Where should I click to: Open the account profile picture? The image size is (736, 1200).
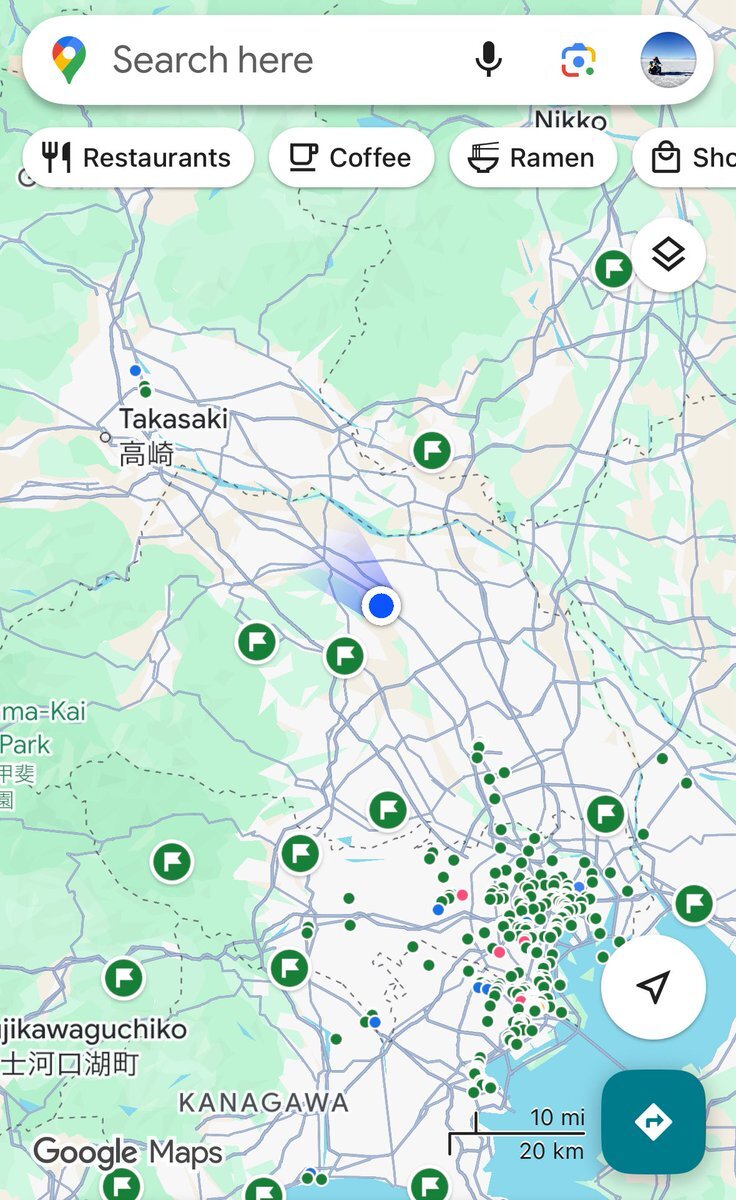pyautogui.click(x=668, y=60)
